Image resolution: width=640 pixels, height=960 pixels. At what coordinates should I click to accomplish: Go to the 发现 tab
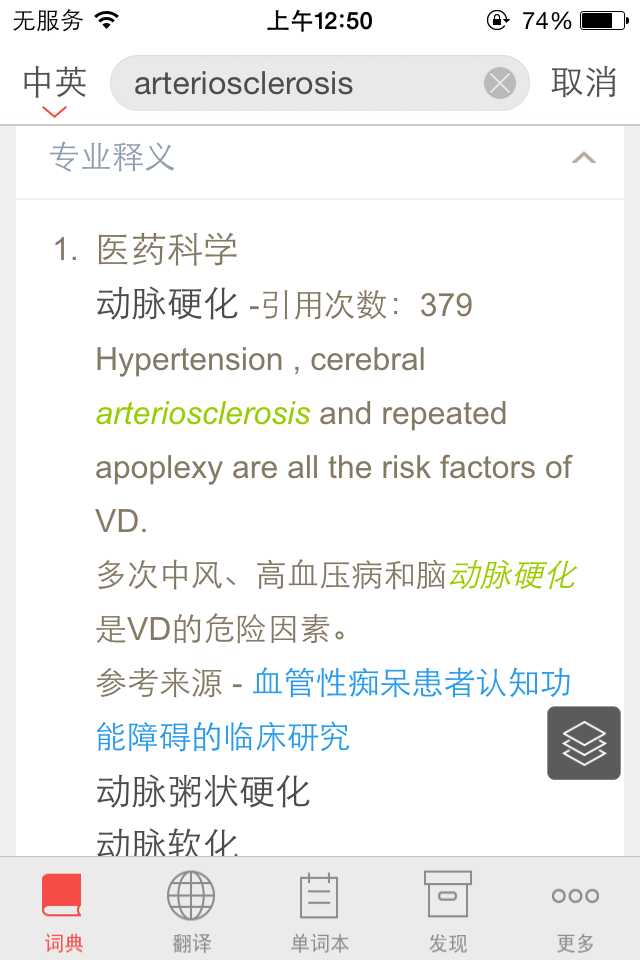[x=447, y=910]
